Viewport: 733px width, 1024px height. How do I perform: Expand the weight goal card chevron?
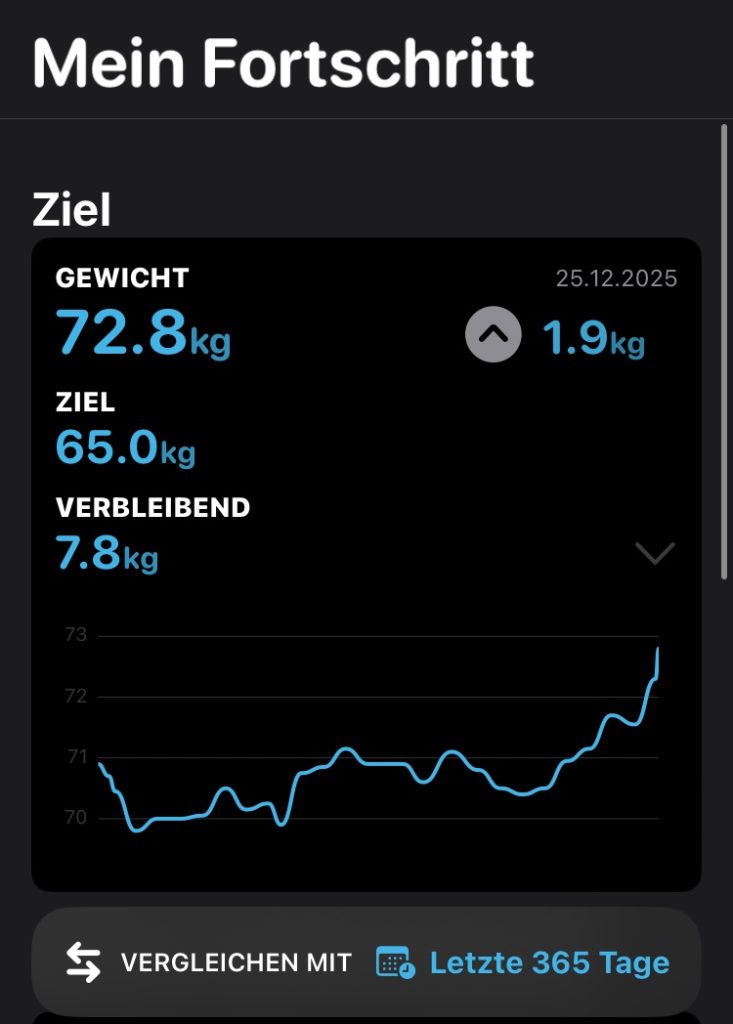(x=655, y=553)
